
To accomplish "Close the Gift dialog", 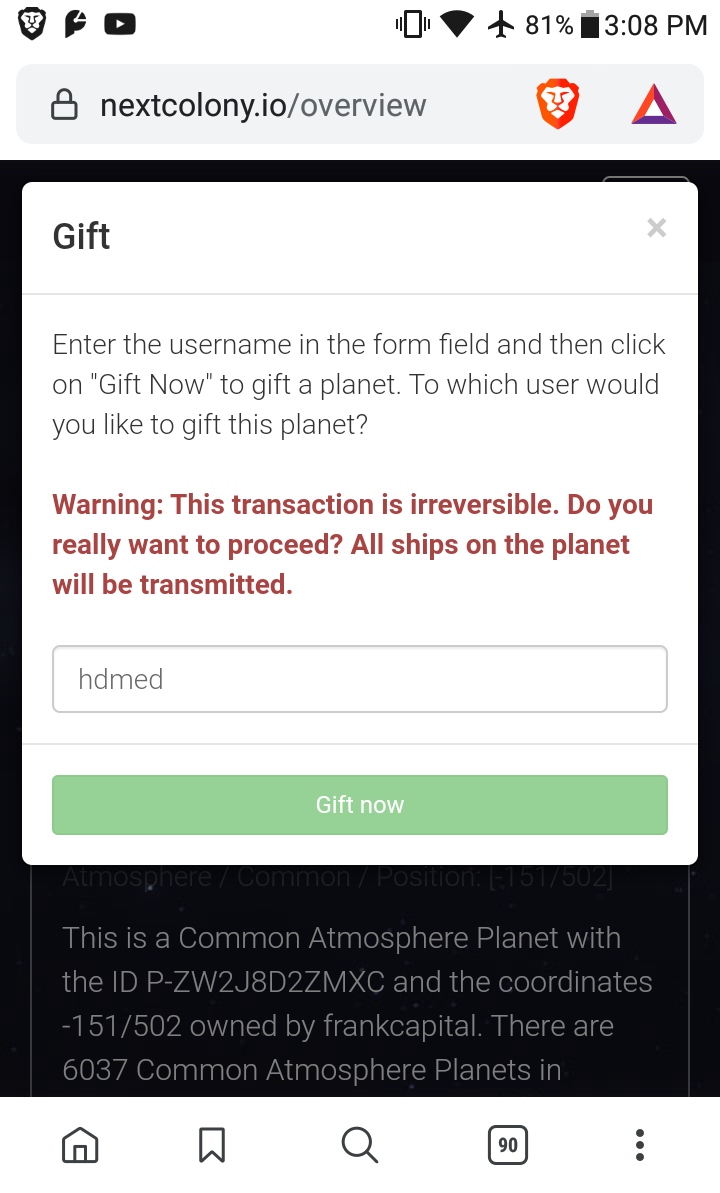I will (x=656, y=228).
